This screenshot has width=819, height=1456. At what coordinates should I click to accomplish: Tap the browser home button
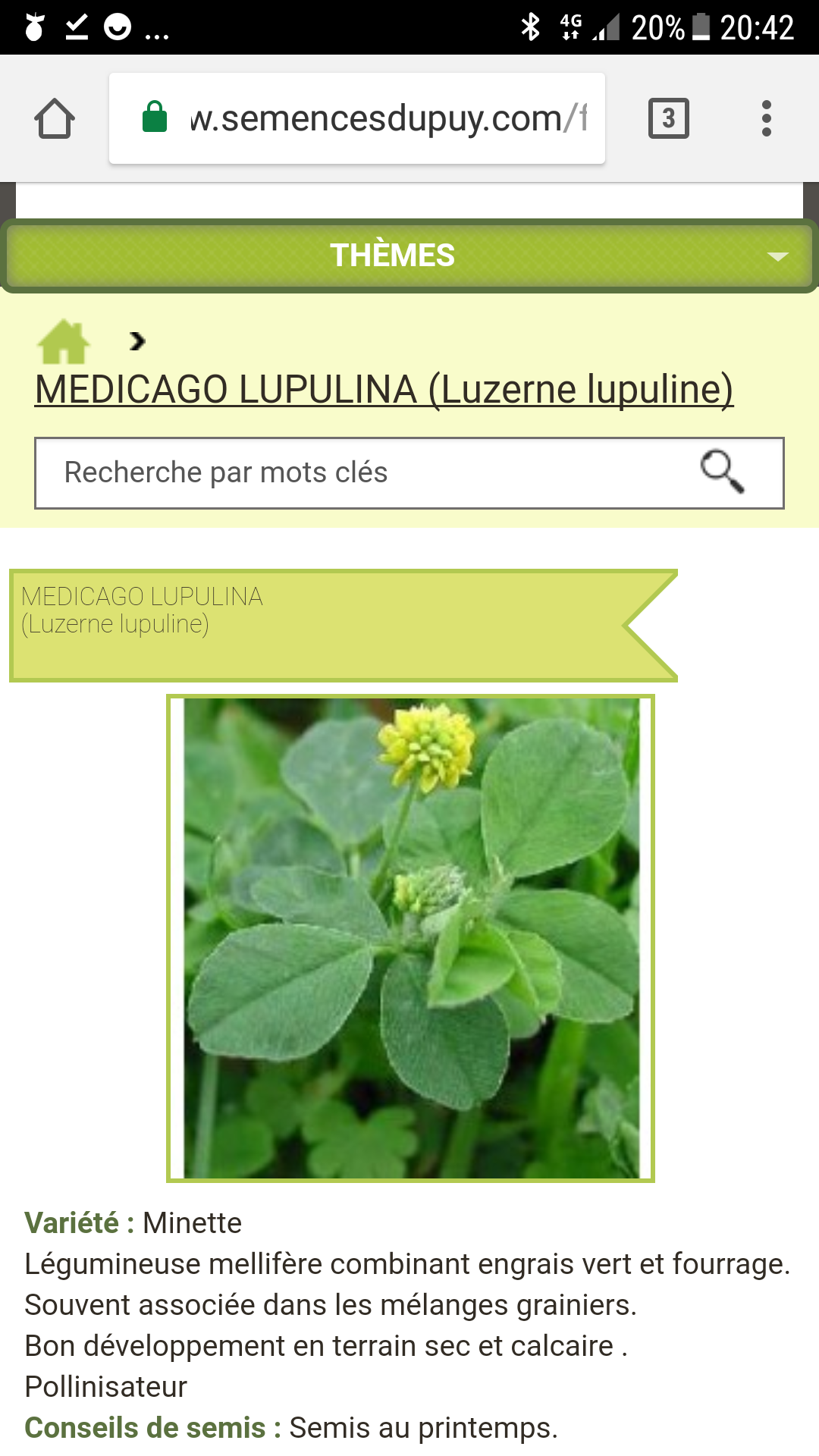pyautogui.click(x=55, y=119)
